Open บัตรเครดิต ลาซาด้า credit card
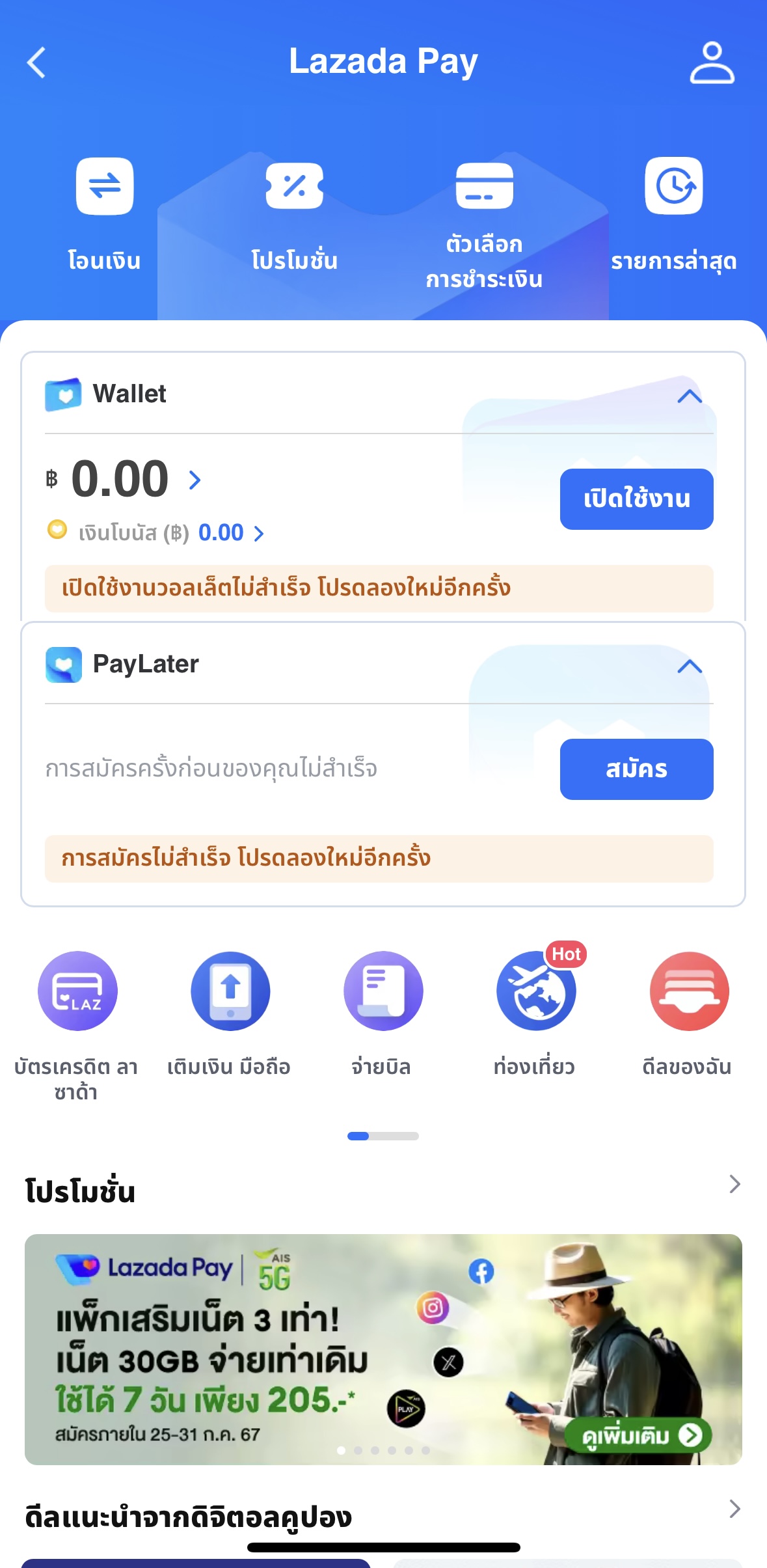Viewport: 767px width, 1568px height. pyautogui.click(x=77, y=991)
